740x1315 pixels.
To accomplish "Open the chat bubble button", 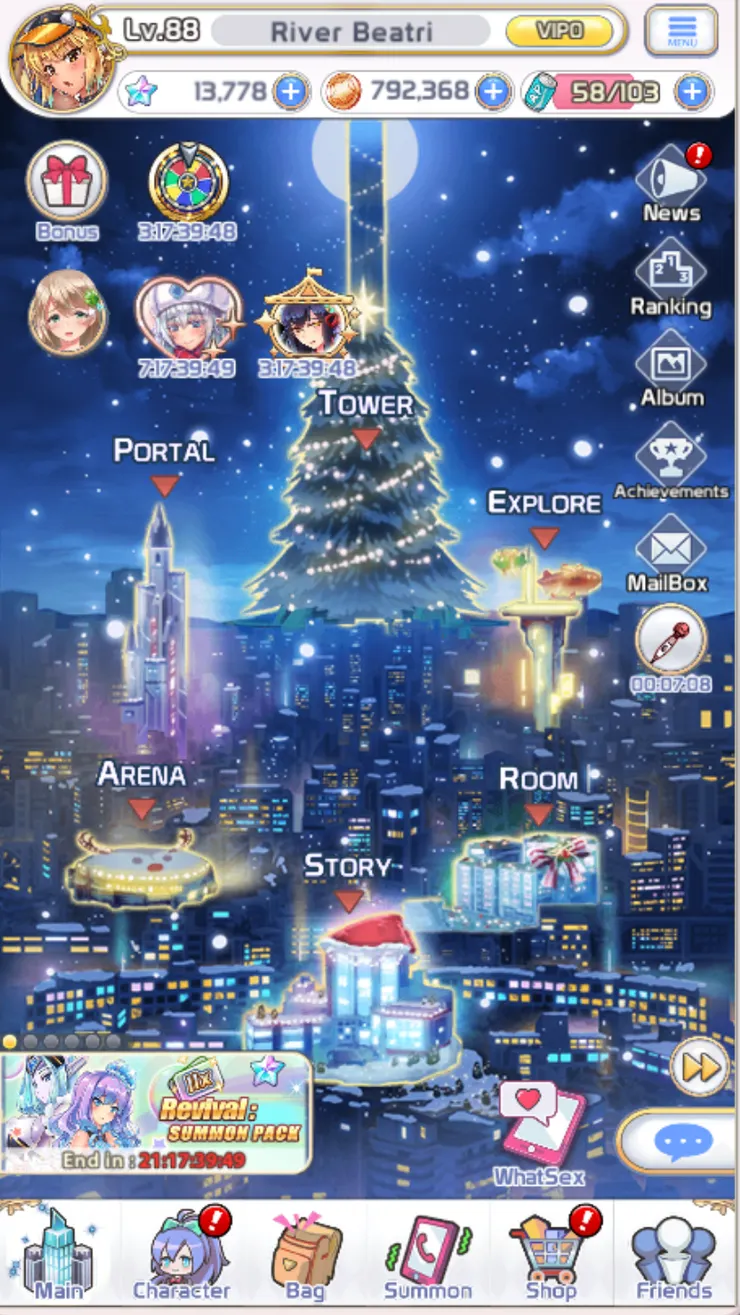I will [683, 1141].
